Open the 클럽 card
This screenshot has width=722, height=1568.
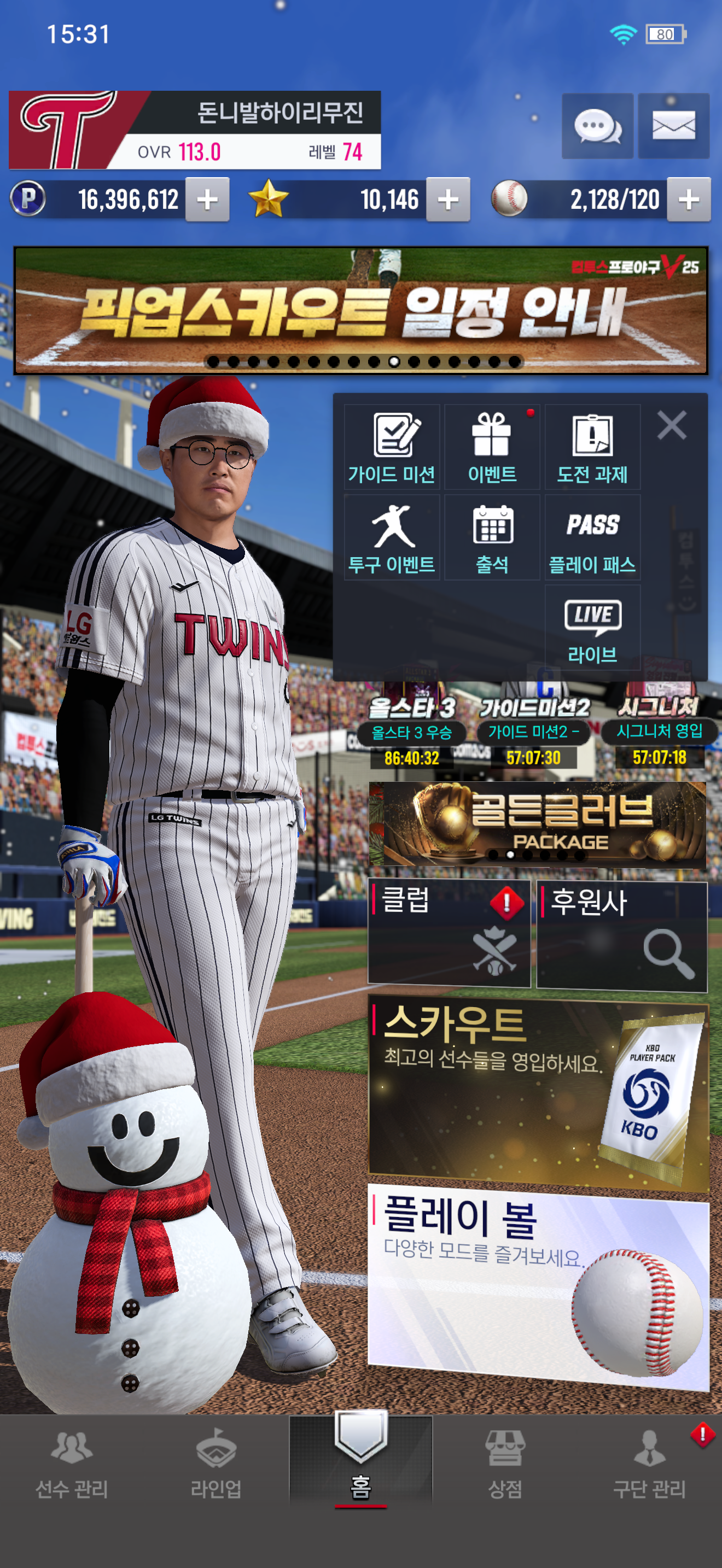point(449,933)
